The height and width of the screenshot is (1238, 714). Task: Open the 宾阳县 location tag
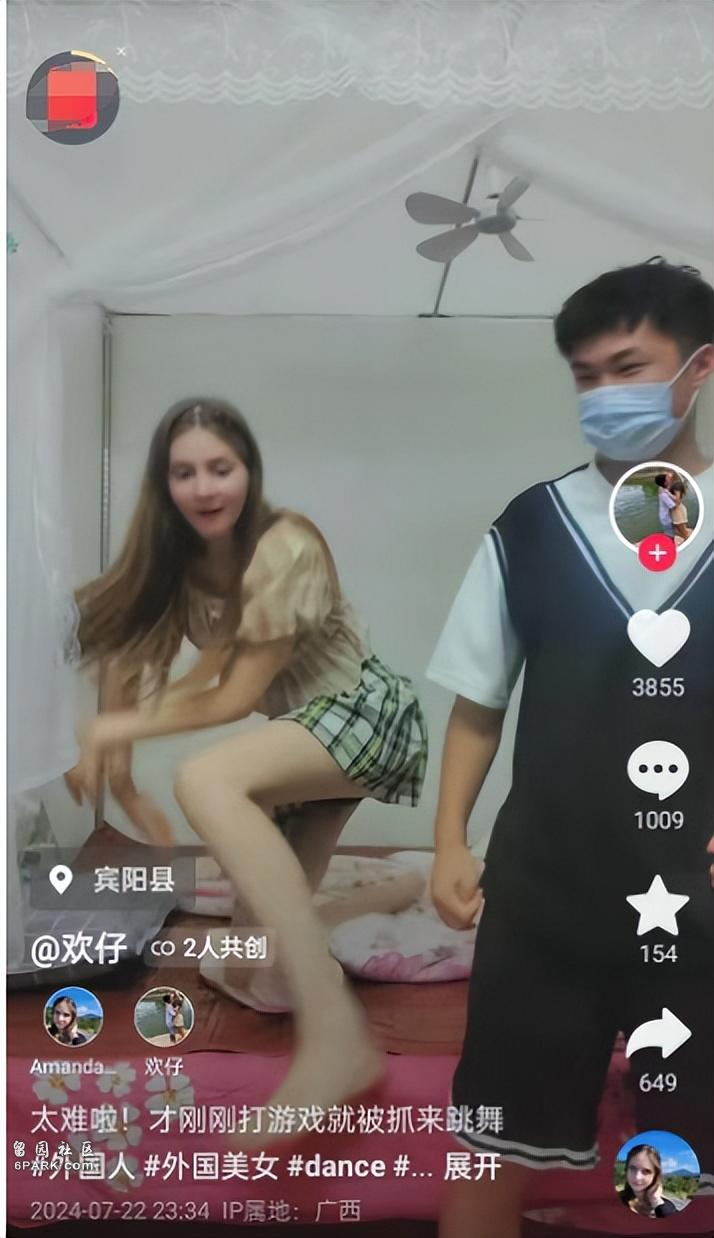(112, 880)
